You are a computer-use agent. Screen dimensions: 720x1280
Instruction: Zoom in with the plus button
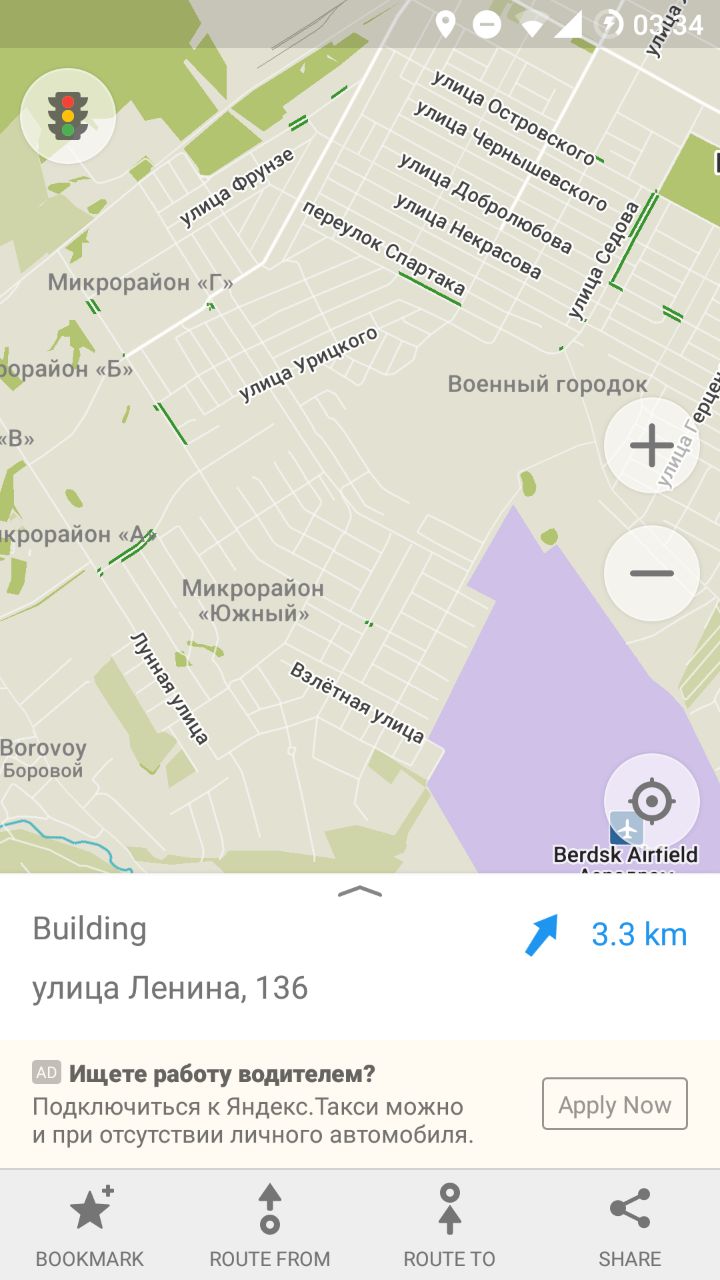652,446
